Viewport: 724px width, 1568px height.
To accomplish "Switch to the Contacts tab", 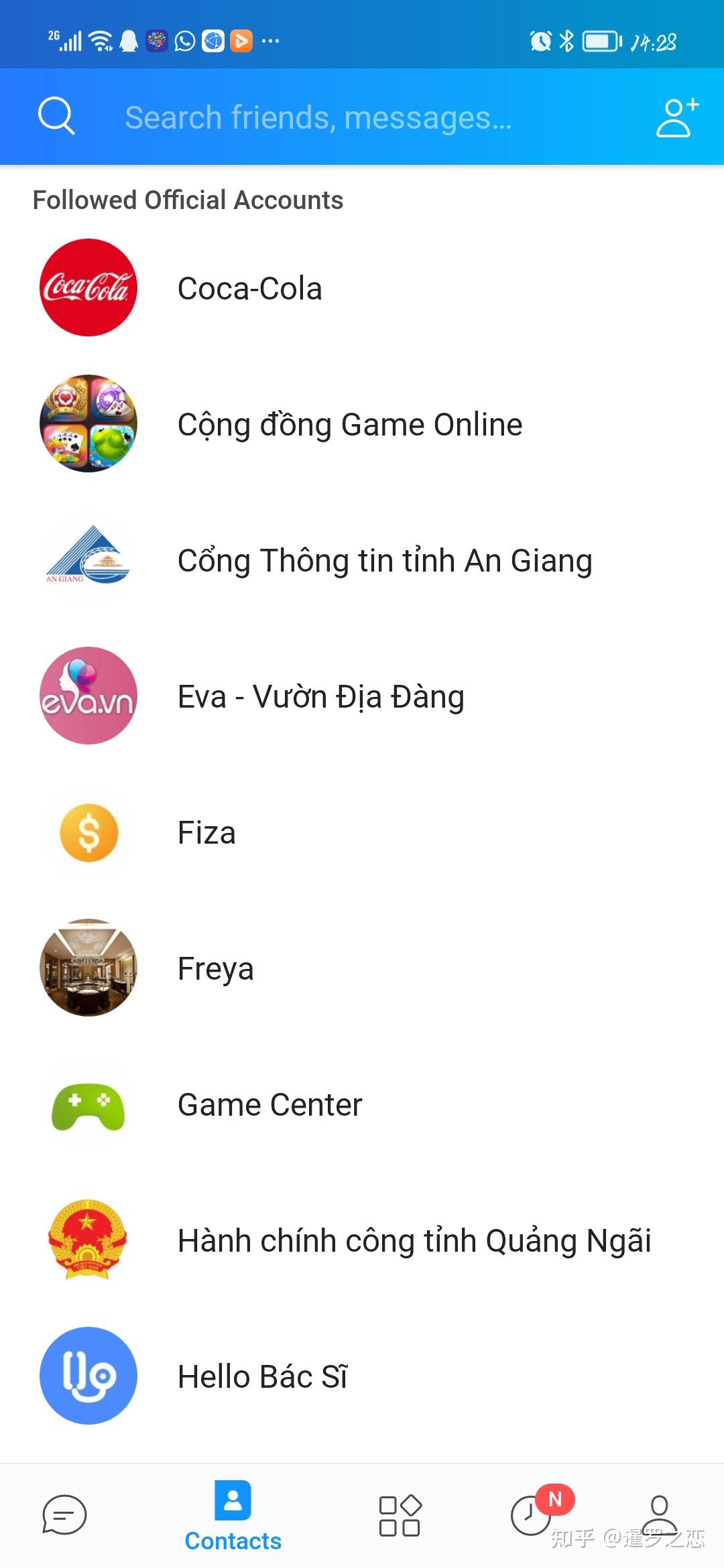I will pos(232,1514).
